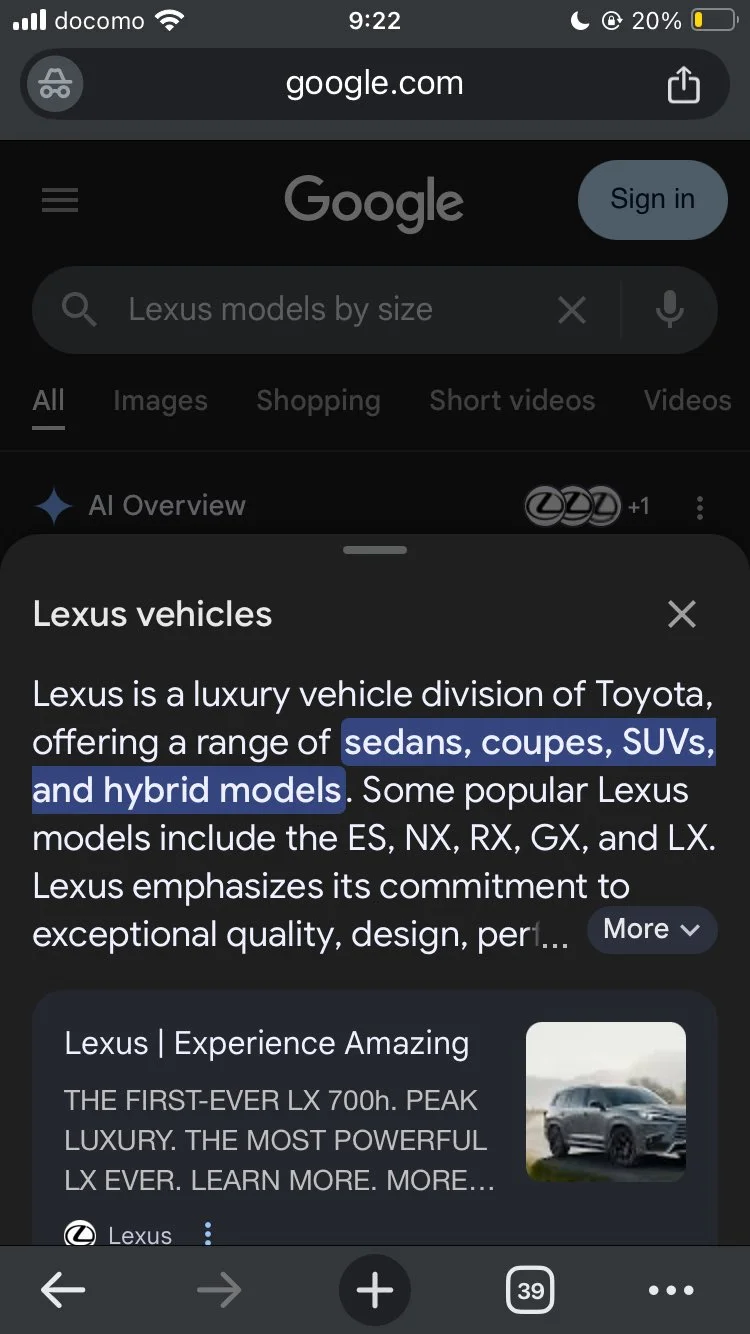Open options for the Lexus source
The image size is (750, 1334).
pyautogui.click(x=208, y=1234)
